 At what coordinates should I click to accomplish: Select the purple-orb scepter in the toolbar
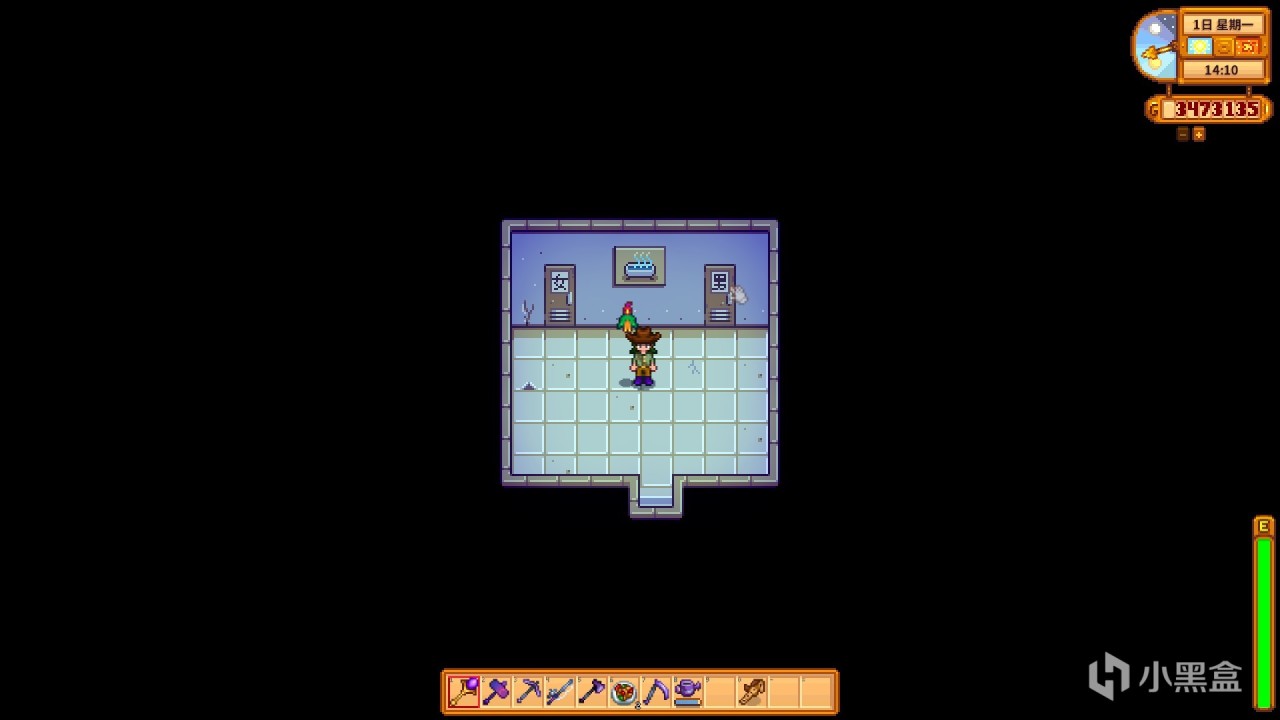tap(464, 691)
